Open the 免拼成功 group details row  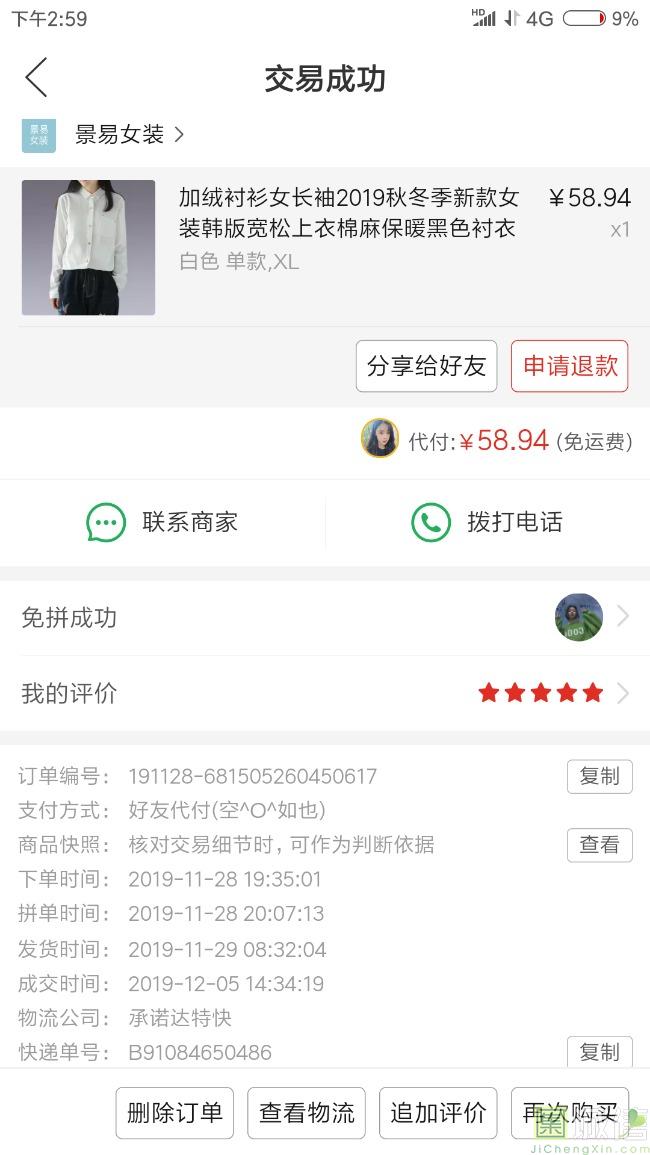(x=325, y=618)
